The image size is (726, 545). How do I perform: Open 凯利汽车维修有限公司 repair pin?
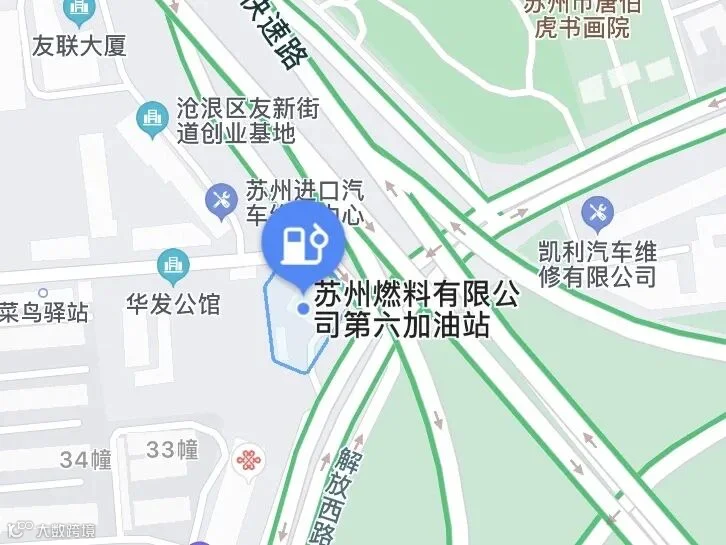597,214
